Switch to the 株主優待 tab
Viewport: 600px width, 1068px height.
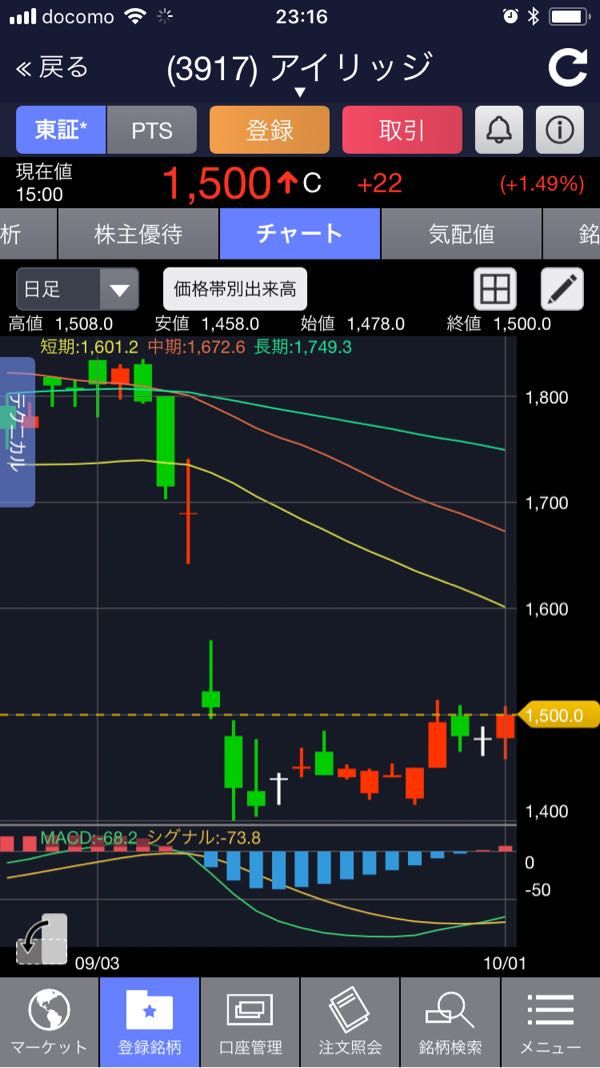(x=138, y=234)
